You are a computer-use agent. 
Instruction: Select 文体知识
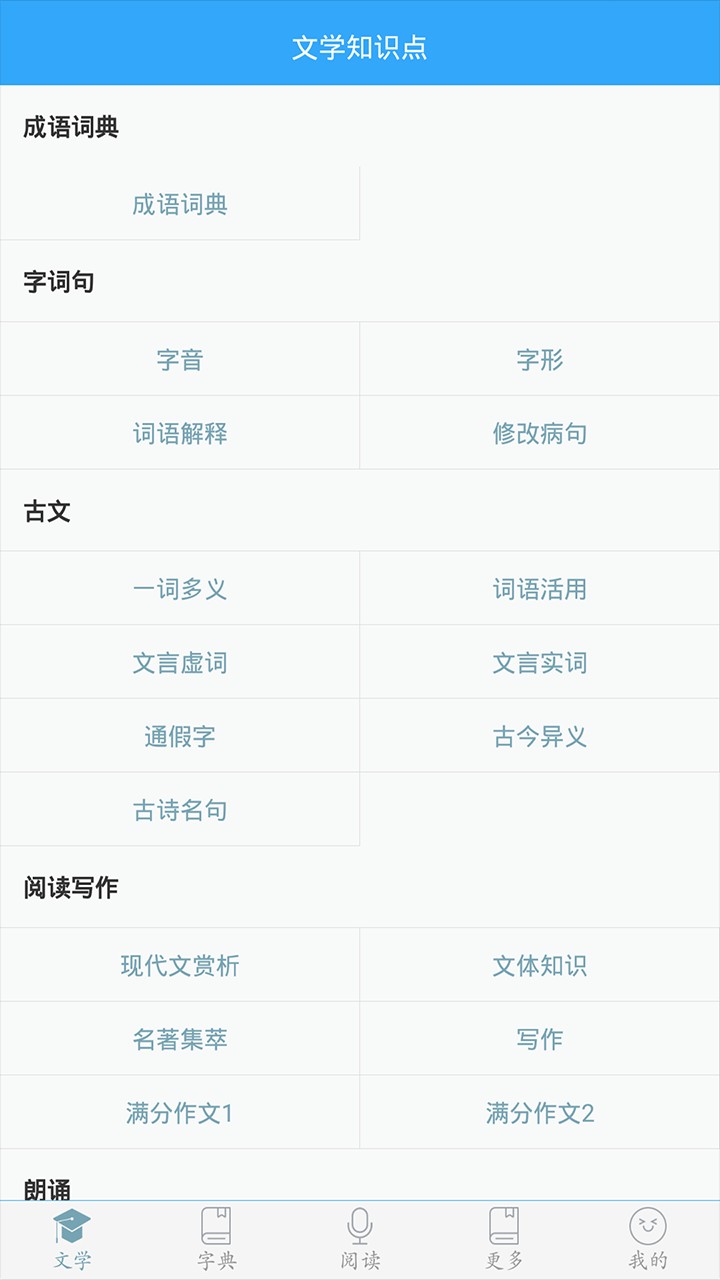click(540, 965)
